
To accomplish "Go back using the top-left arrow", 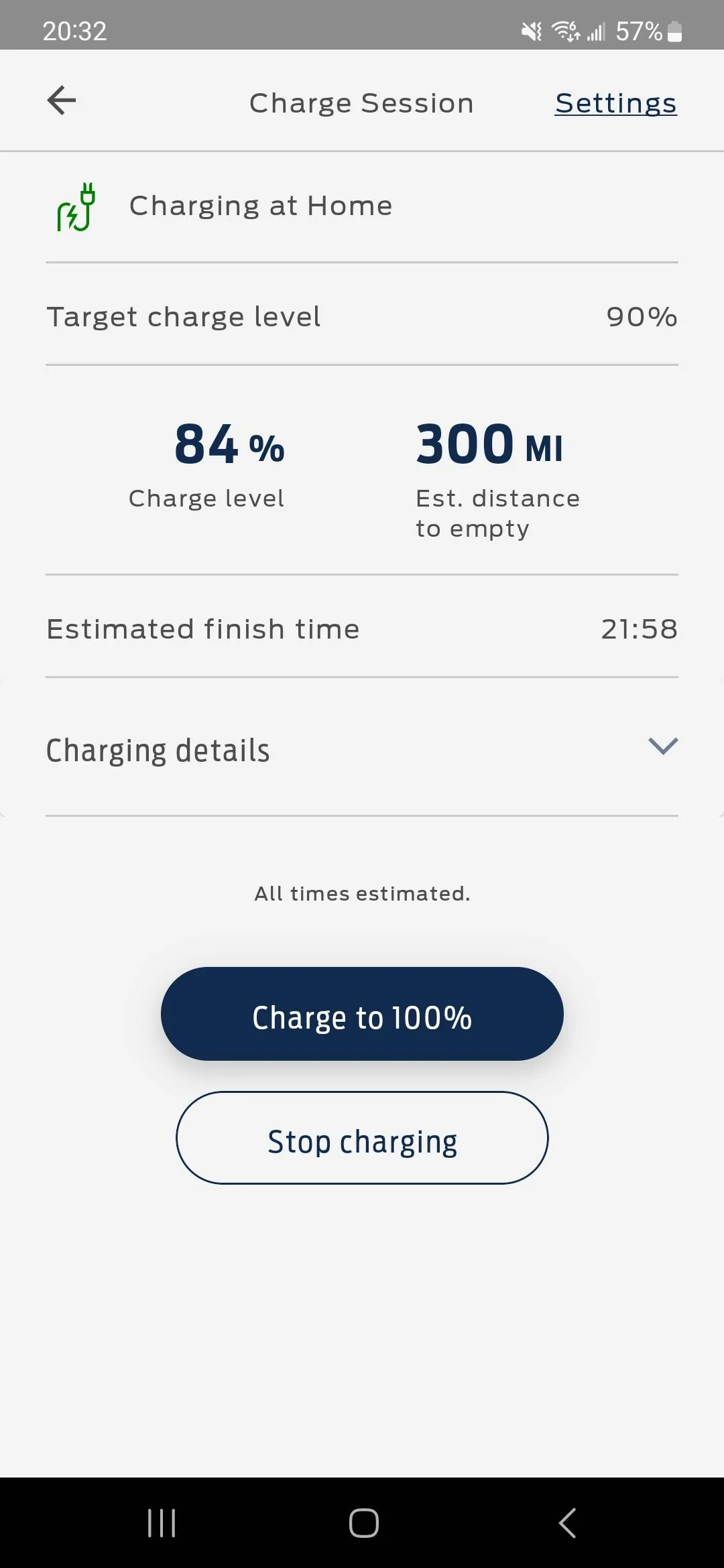I will point(62,101).
